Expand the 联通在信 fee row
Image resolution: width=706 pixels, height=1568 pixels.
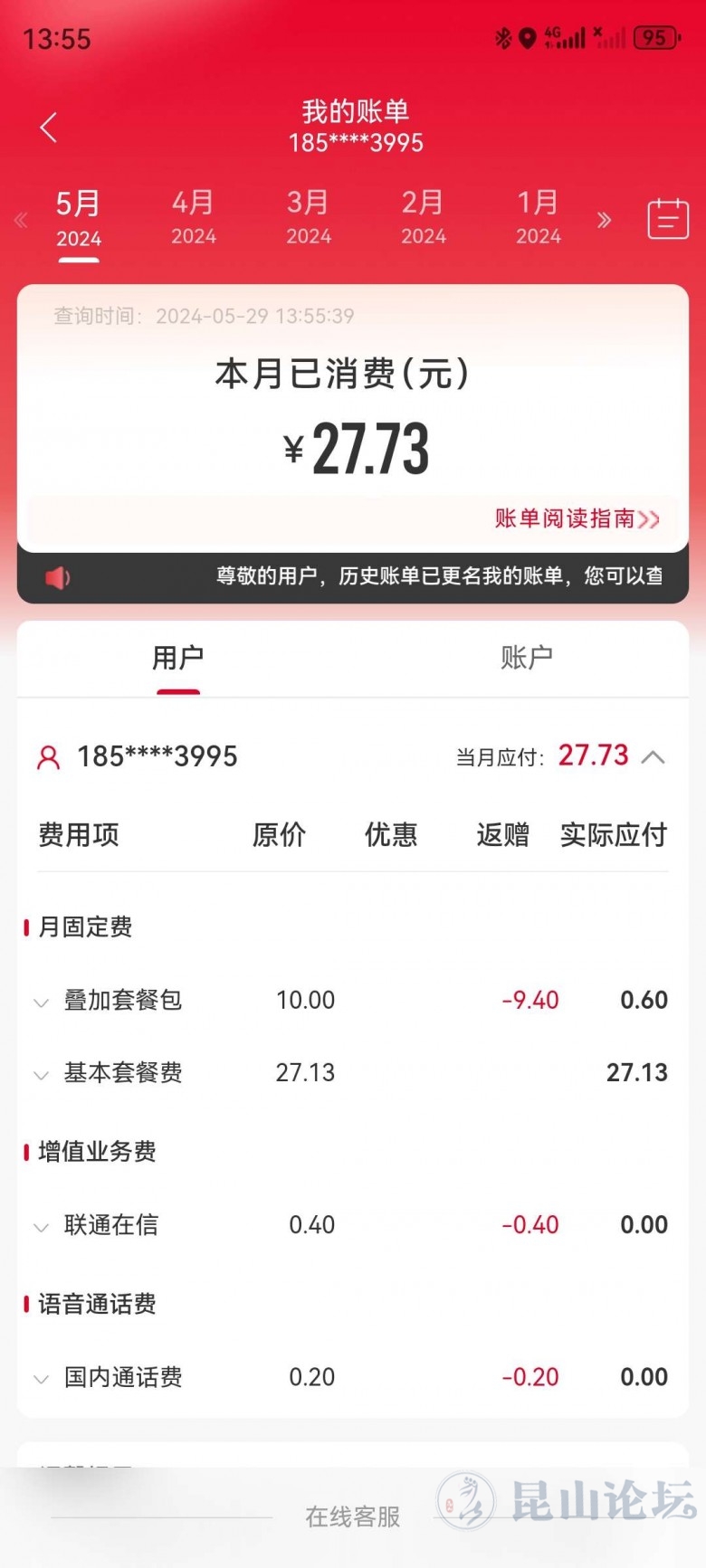[x=41, y=1227]
